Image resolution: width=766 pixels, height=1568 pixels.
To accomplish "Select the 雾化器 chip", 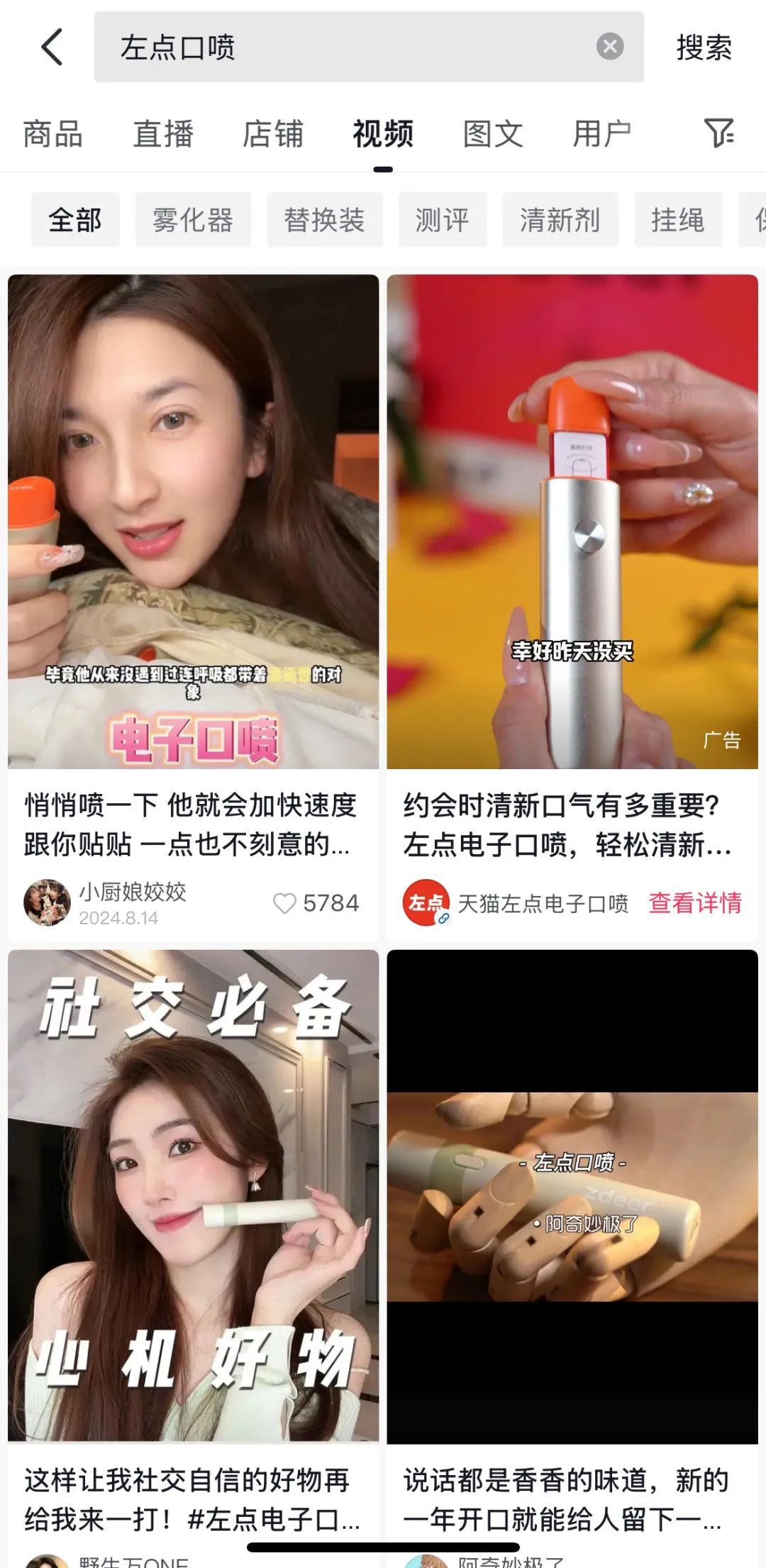I will [193, 220].
